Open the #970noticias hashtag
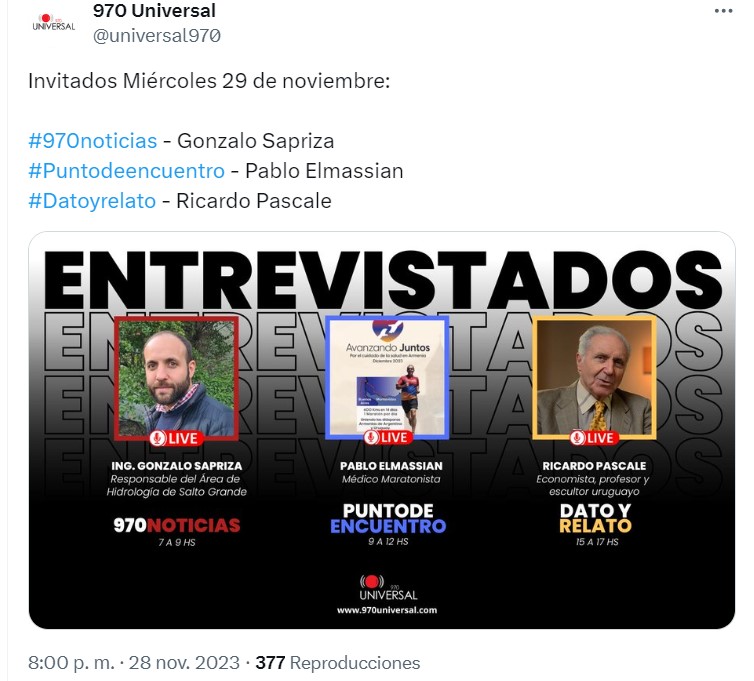The width and height of the screenshot is (754, 681). coord(92,140)
